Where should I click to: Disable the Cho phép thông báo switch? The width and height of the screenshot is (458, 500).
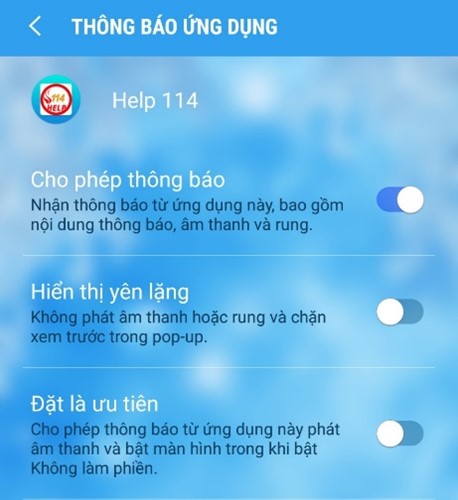pos(400,200)
